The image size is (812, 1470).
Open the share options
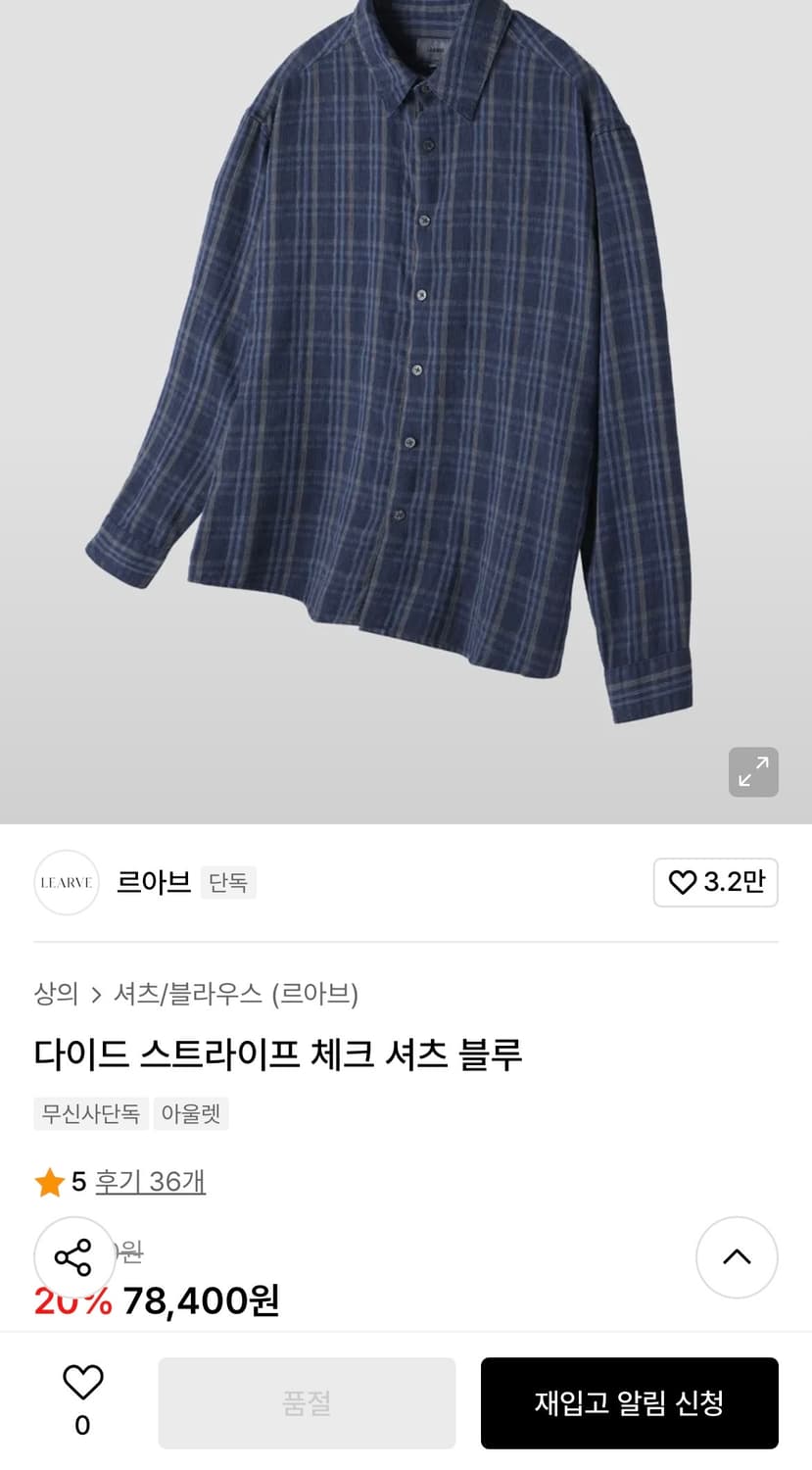[73, 1257]
